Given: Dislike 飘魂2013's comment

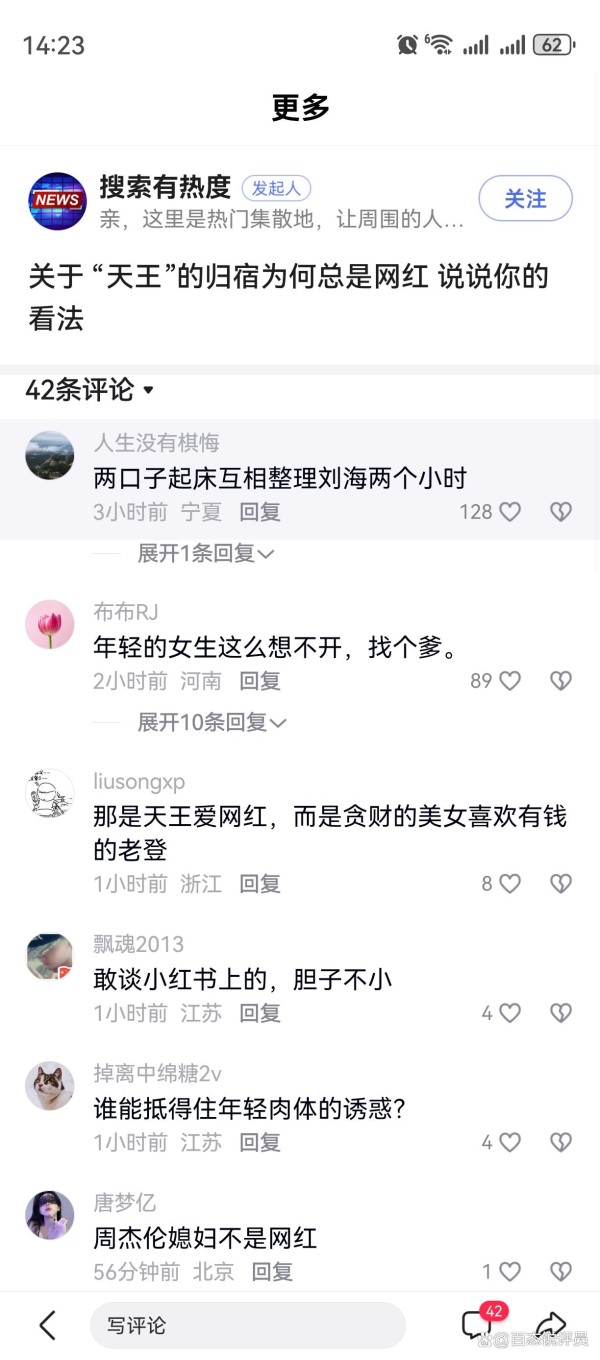Looking at the screenshot, I should [561, 1013].
